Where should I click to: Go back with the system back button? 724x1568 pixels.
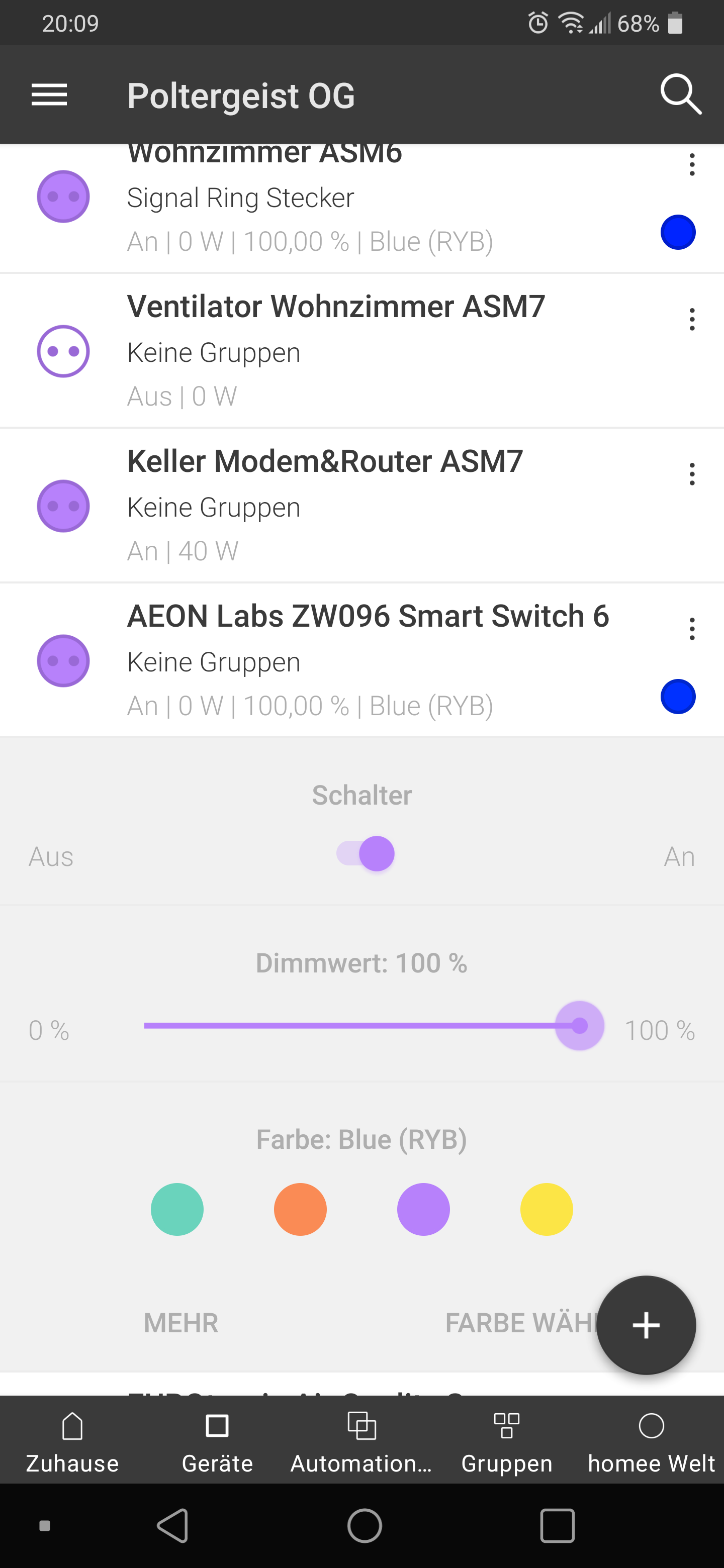click(x=173, y=1525)
